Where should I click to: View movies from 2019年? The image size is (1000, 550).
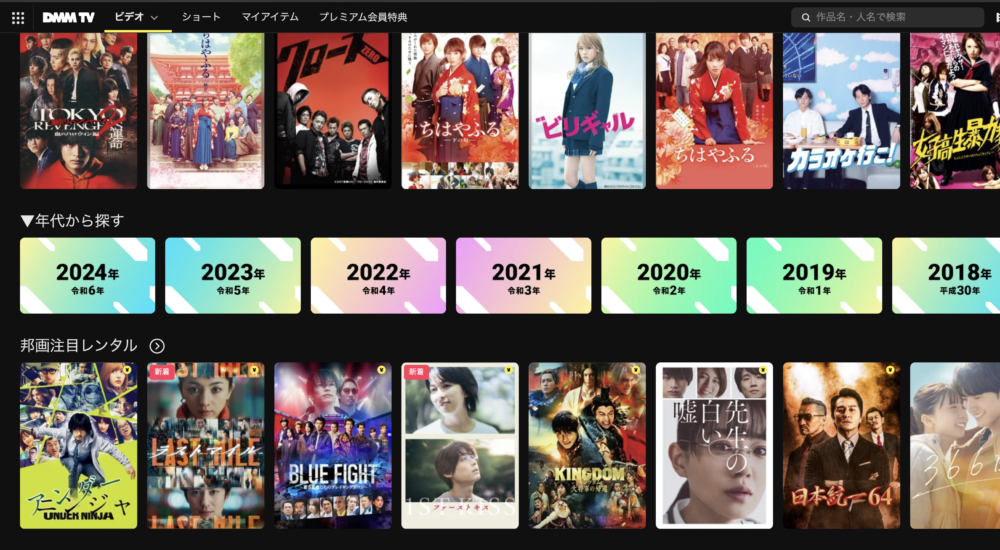tap(814, 276)
